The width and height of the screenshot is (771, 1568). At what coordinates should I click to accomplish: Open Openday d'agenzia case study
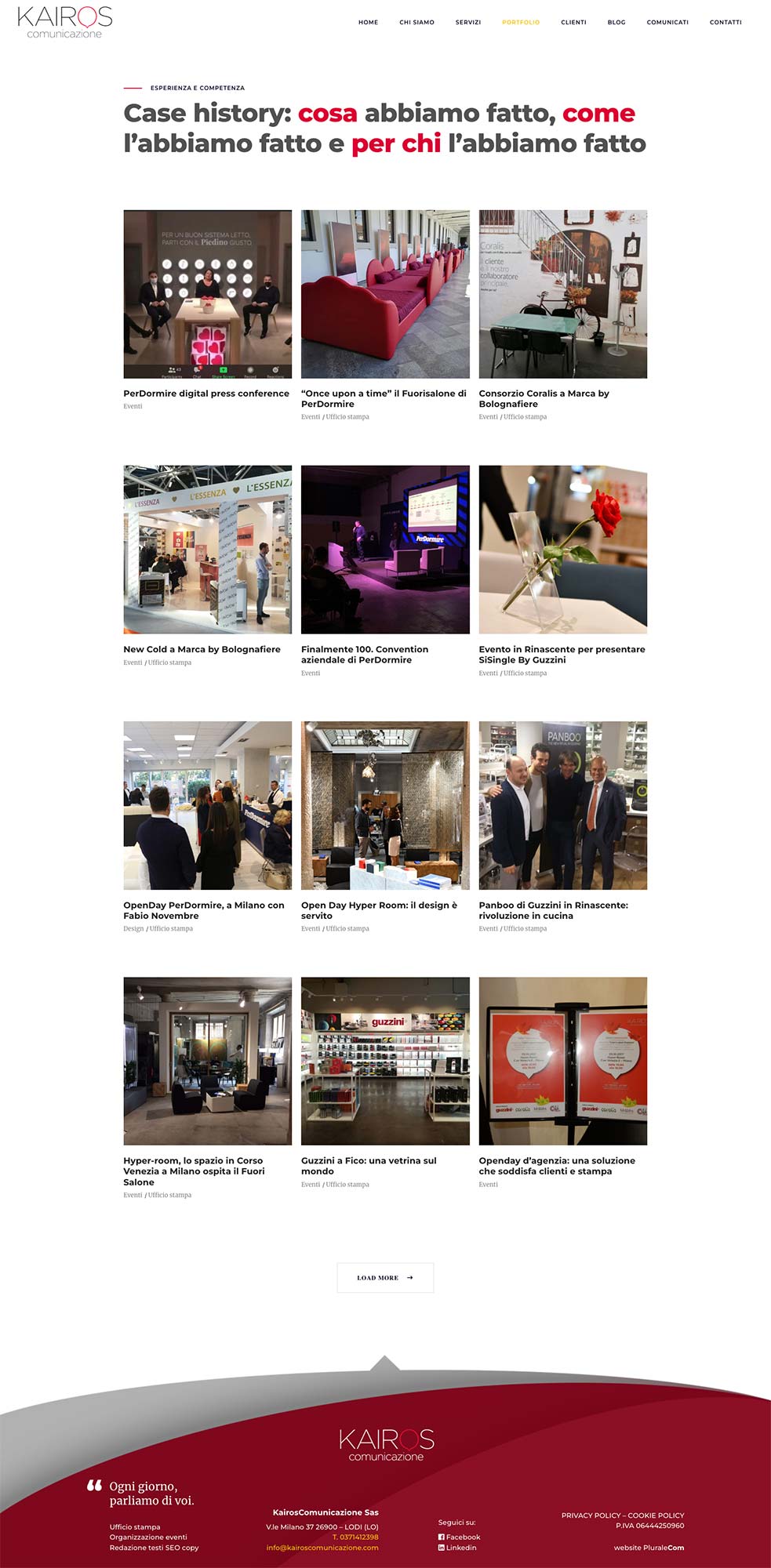[x=557, y=1166]
